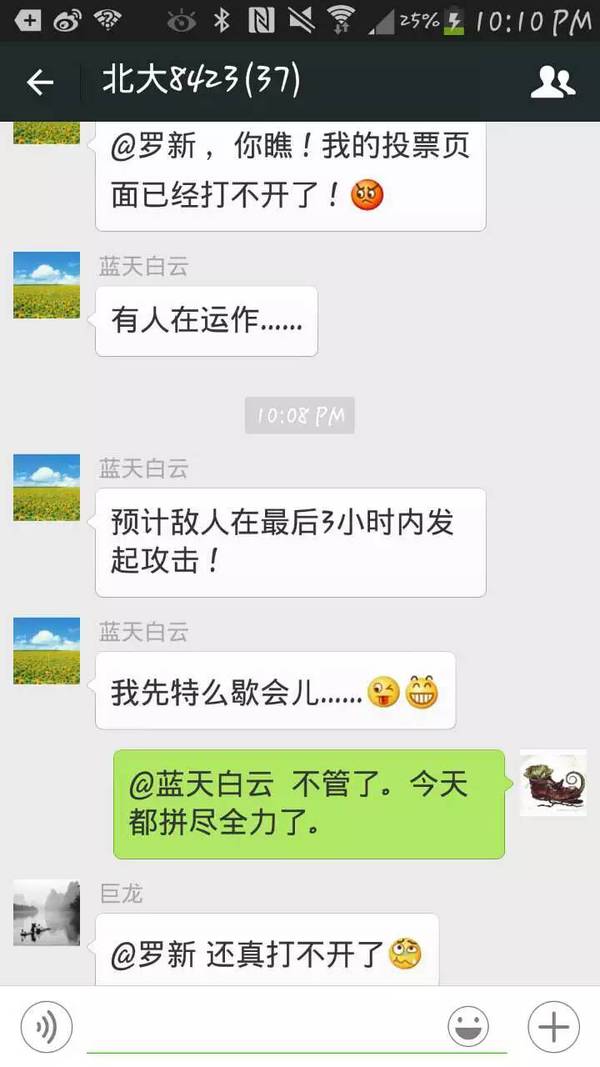The width and height of the screenshot is (600, 1067).
Task: Switch to voice input mode
Action: pyautogui.click(x=46, y=1026)
